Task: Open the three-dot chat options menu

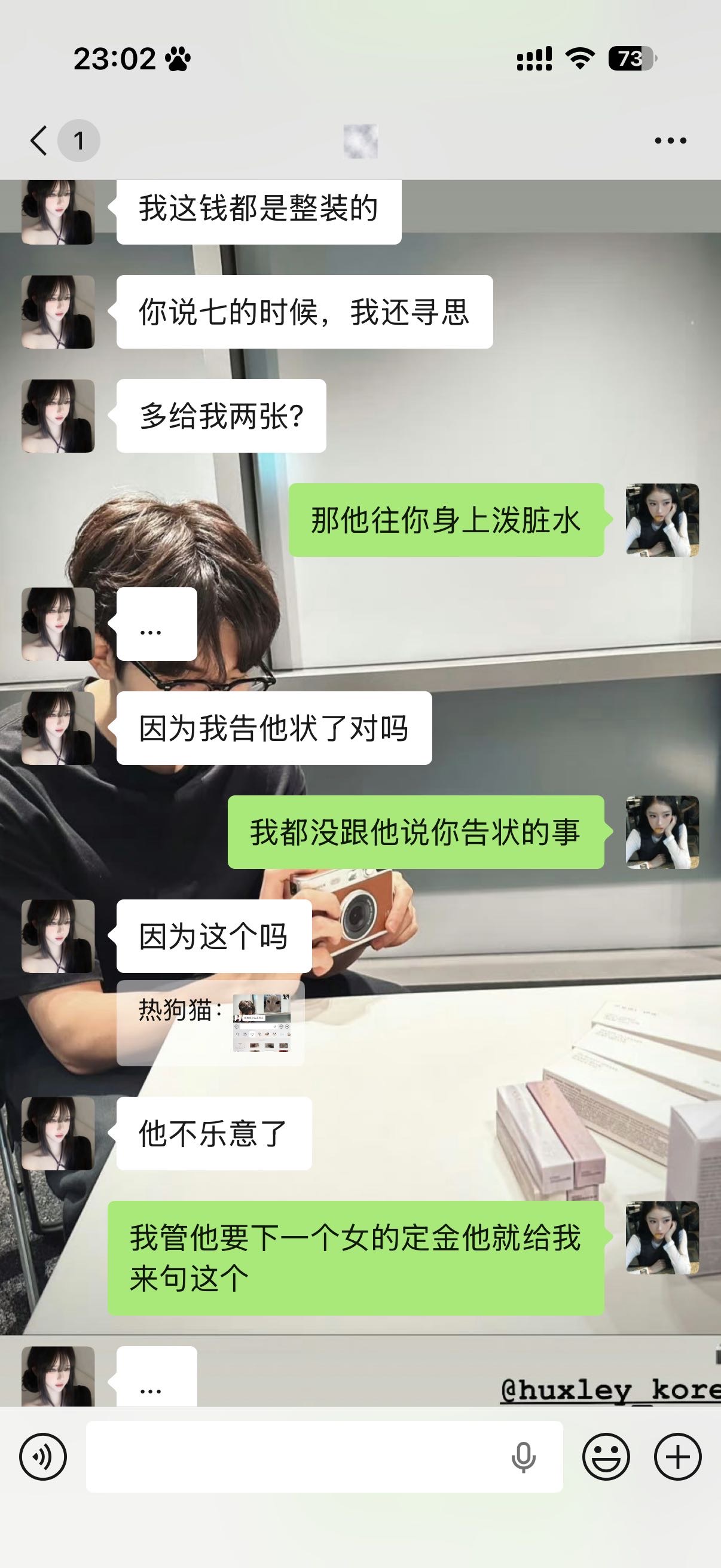Action: (x=671, y=141)
